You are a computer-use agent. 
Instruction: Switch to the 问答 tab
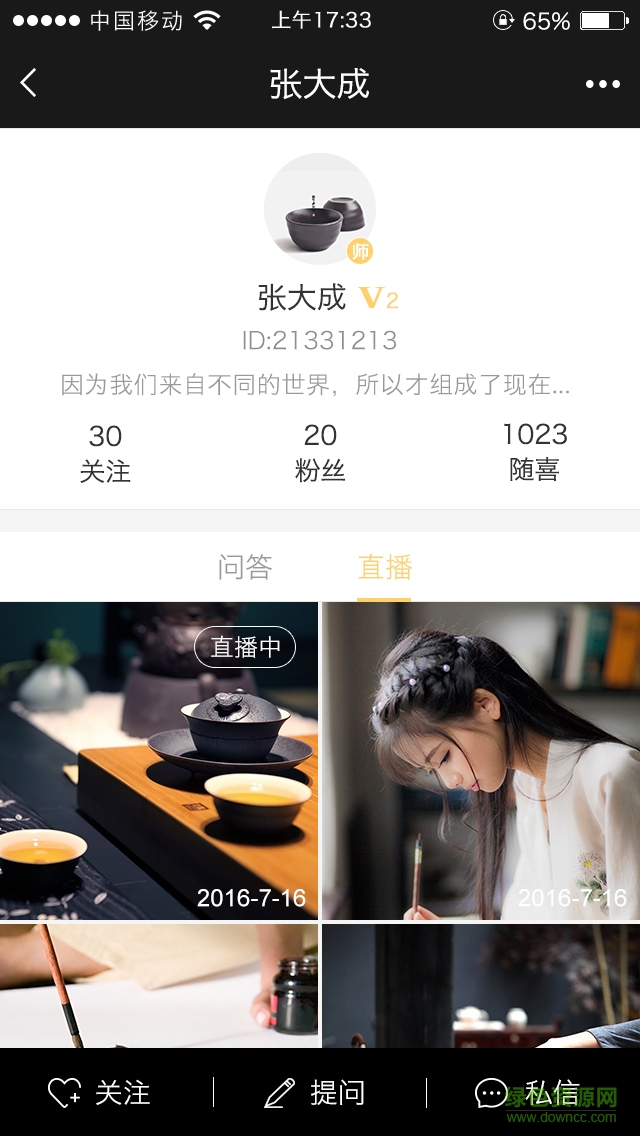[245, 567]
